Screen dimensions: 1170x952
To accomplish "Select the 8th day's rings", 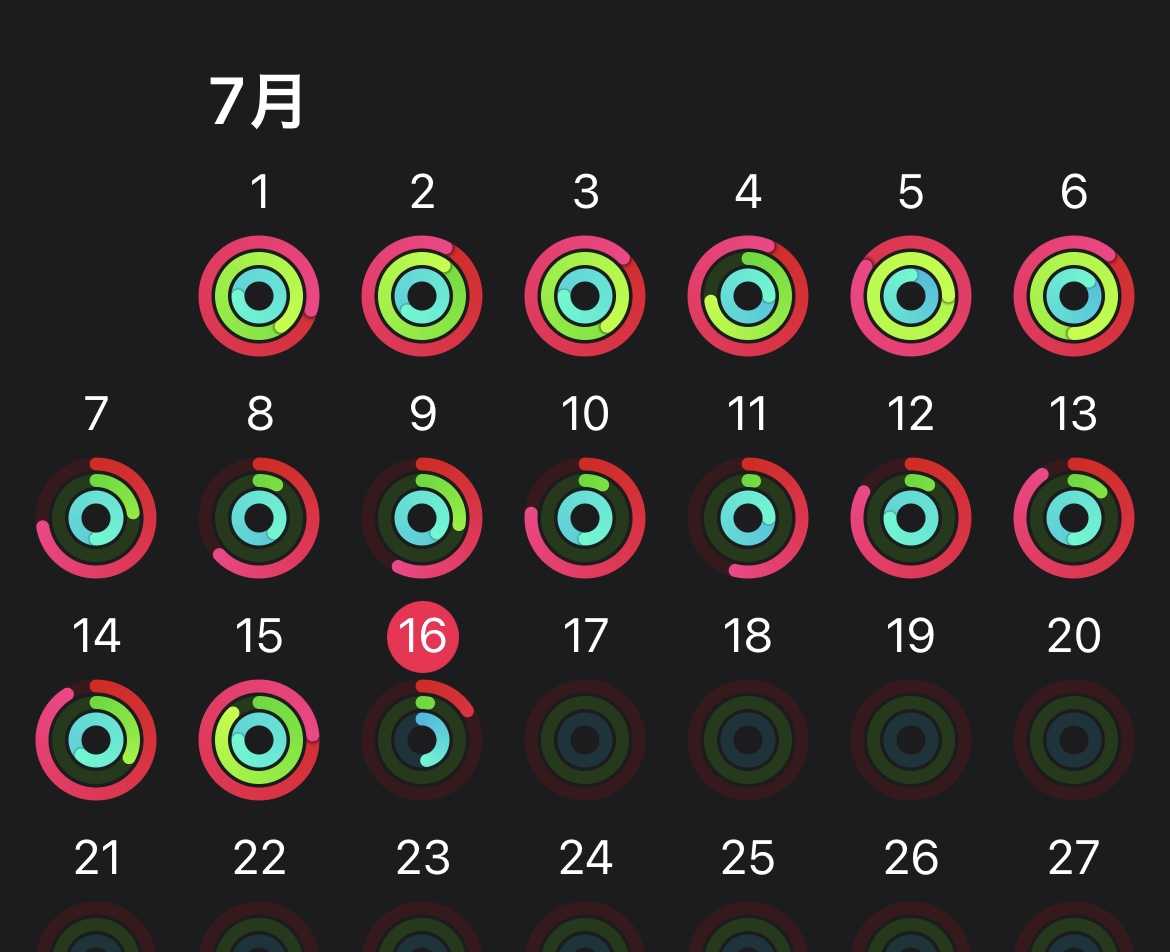I will tap(259, 518).
